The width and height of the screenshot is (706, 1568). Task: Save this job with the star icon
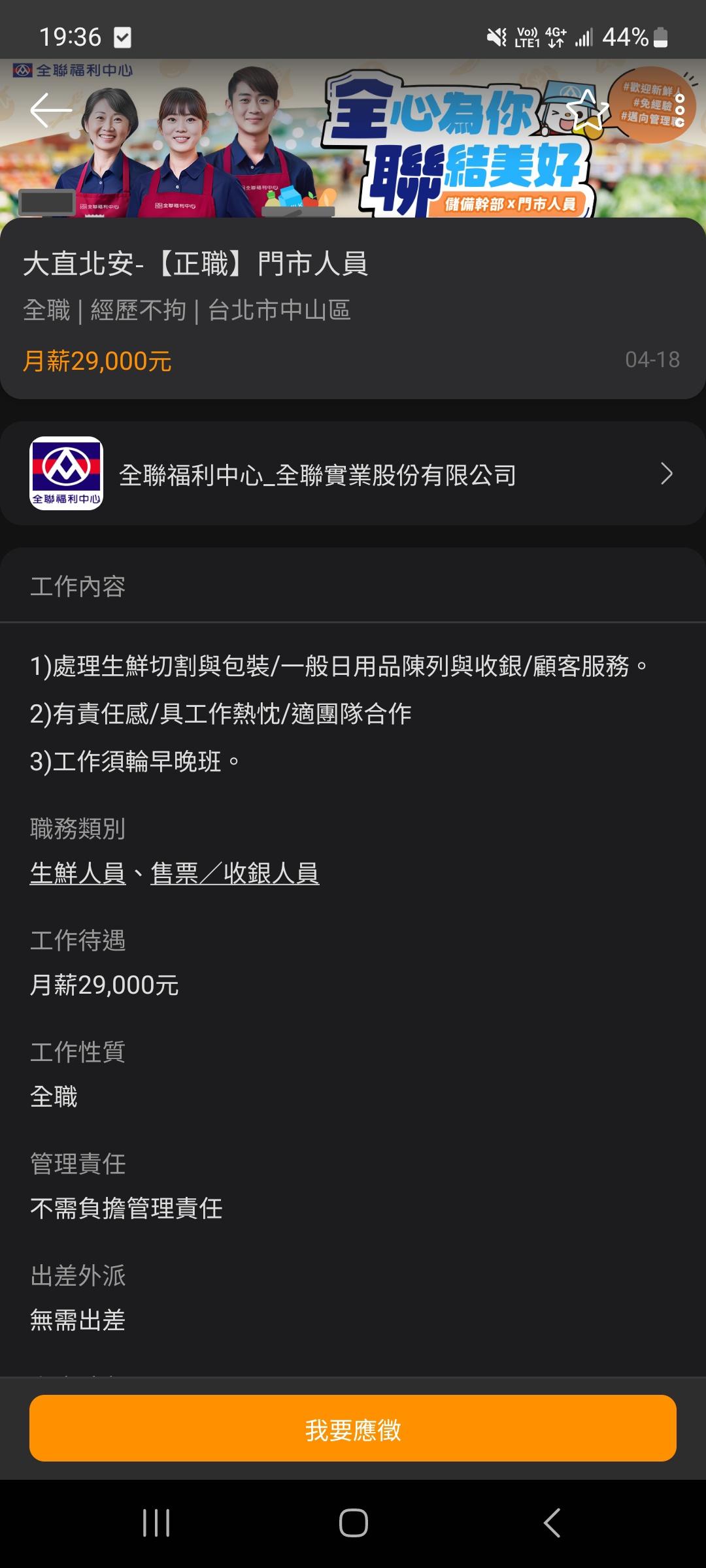pyautogui.click(x=586, y=110)
